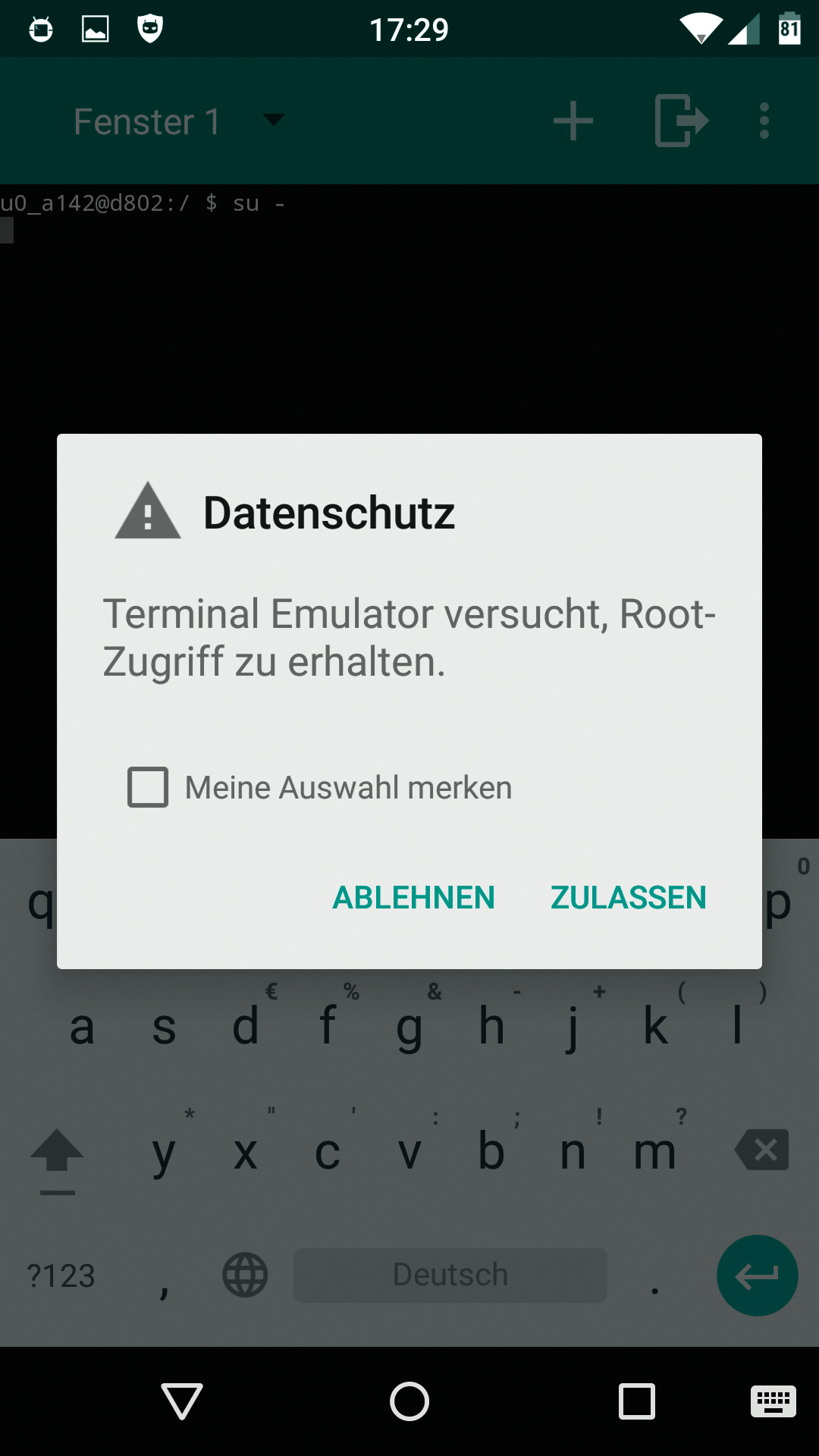The height and width of the screenshot is (1456, 819).
Task: Deny root access with ABLEHNEN
Action: click(x=413, y=898)
